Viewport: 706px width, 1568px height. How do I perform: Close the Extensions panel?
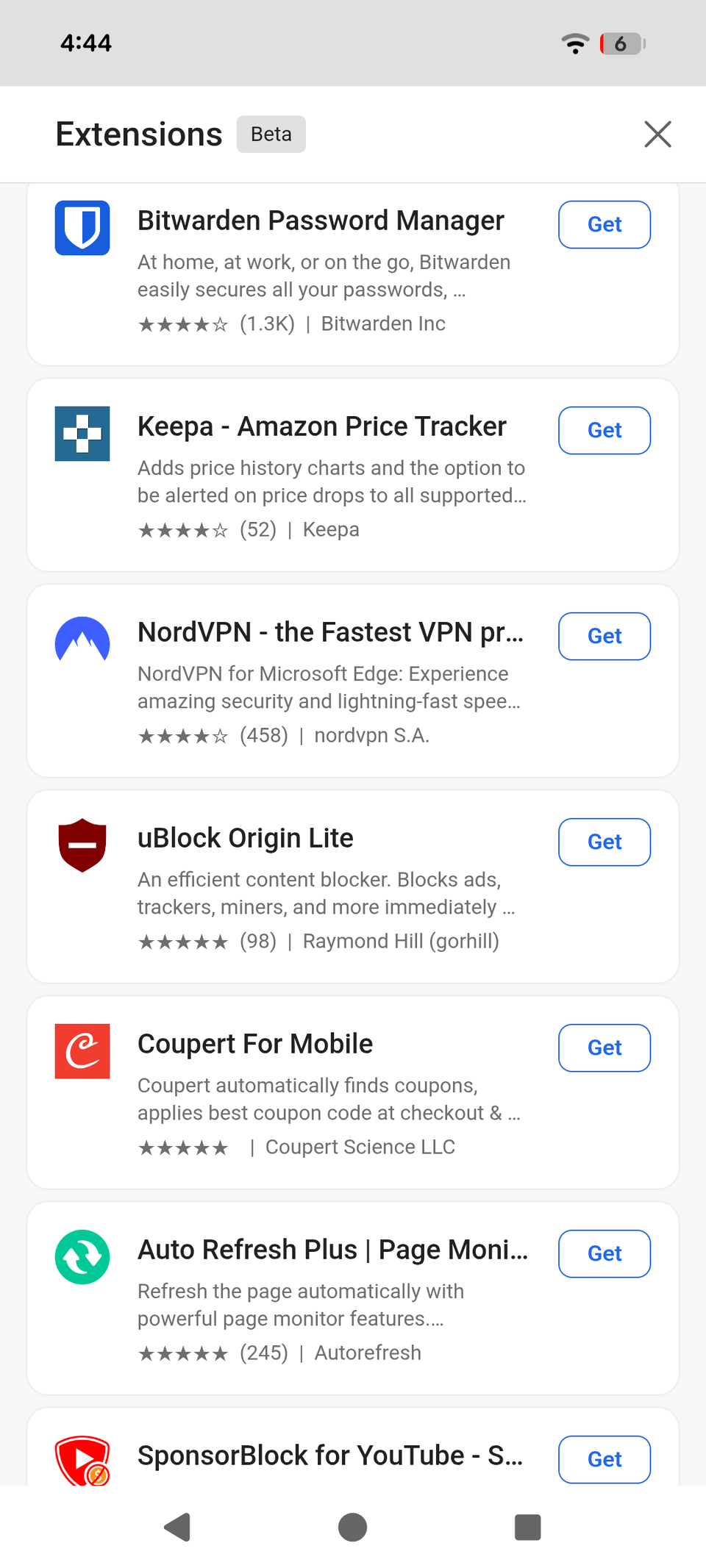(658, 134)
